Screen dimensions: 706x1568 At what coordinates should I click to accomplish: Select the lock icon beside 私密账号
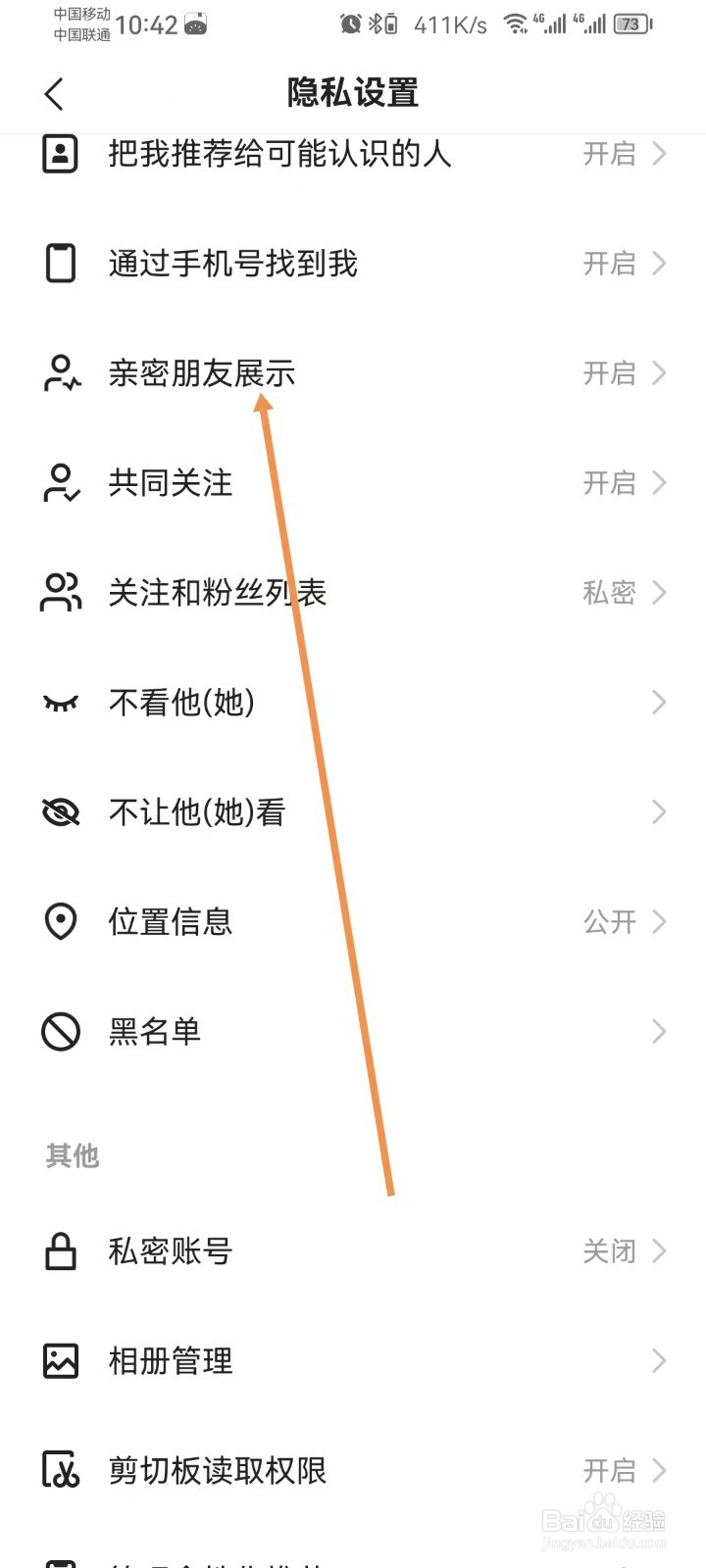(60, 1250)
